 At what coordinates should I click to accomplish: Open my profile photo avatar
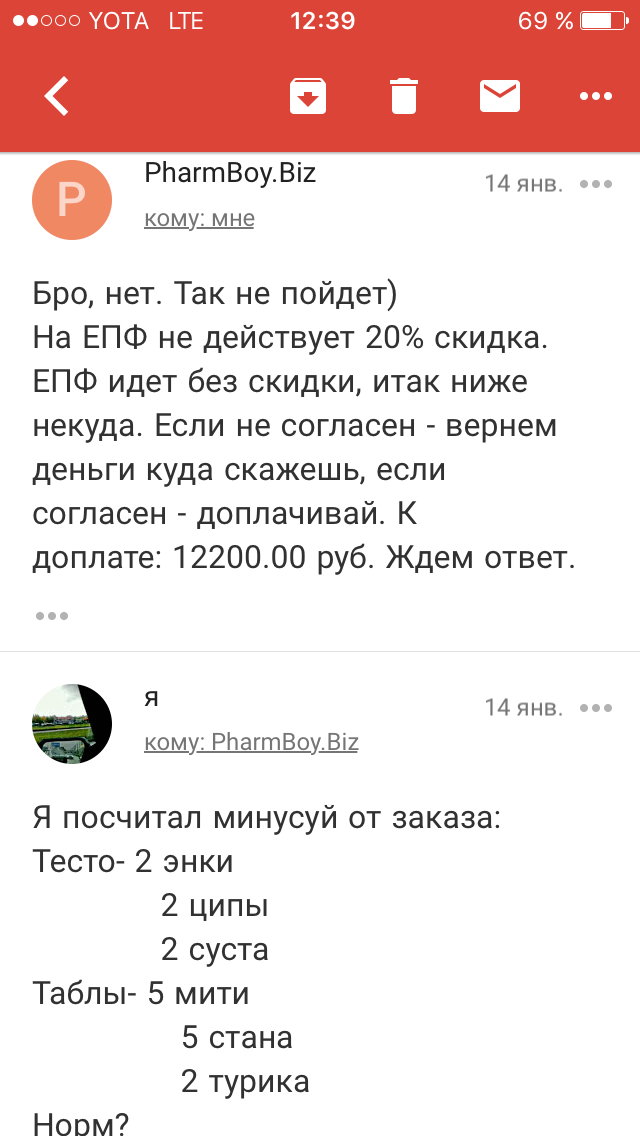[x=71, y=724]
